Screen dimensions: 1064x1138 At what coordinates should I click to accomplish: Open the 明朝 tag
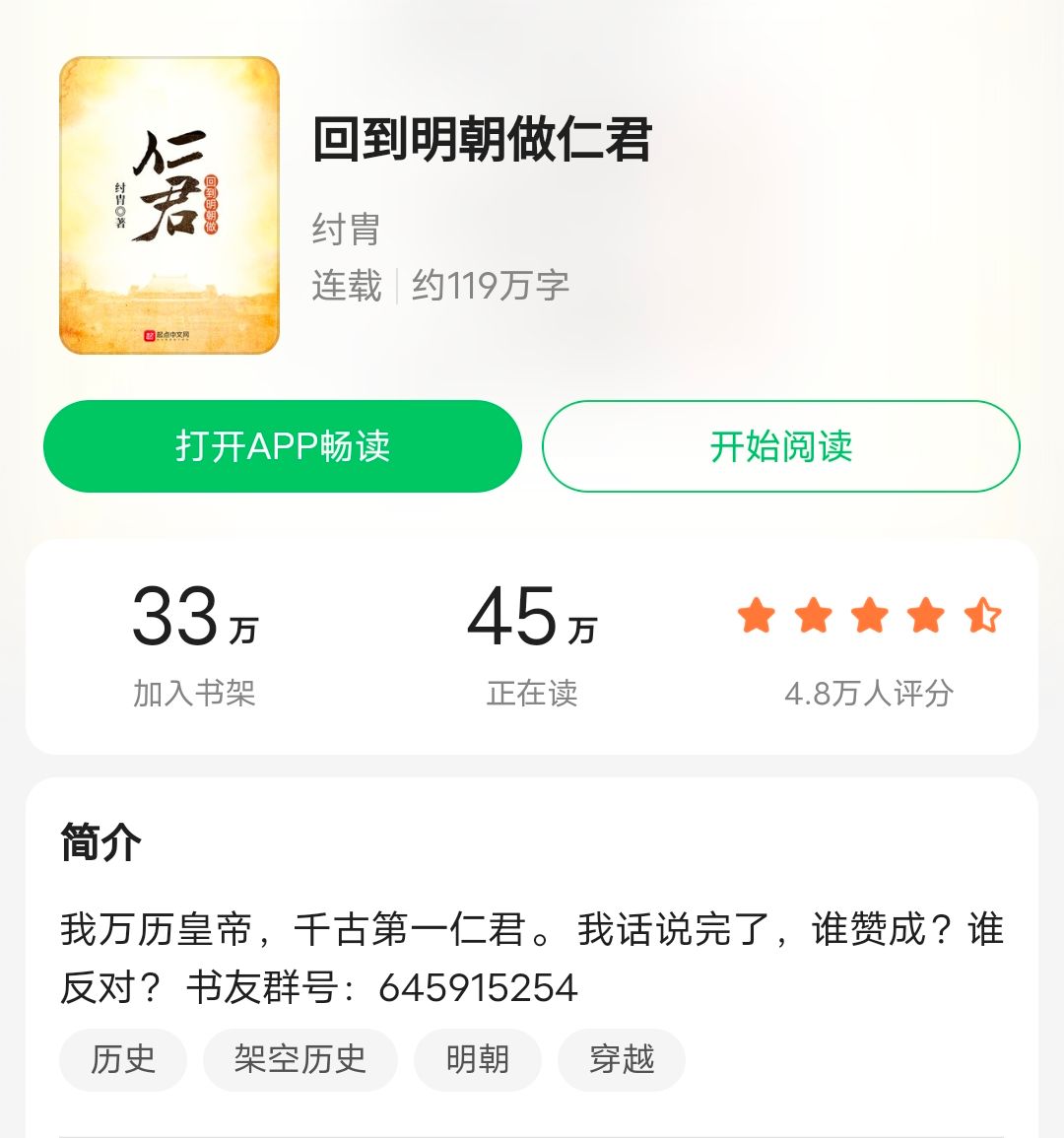point(477,1060)
